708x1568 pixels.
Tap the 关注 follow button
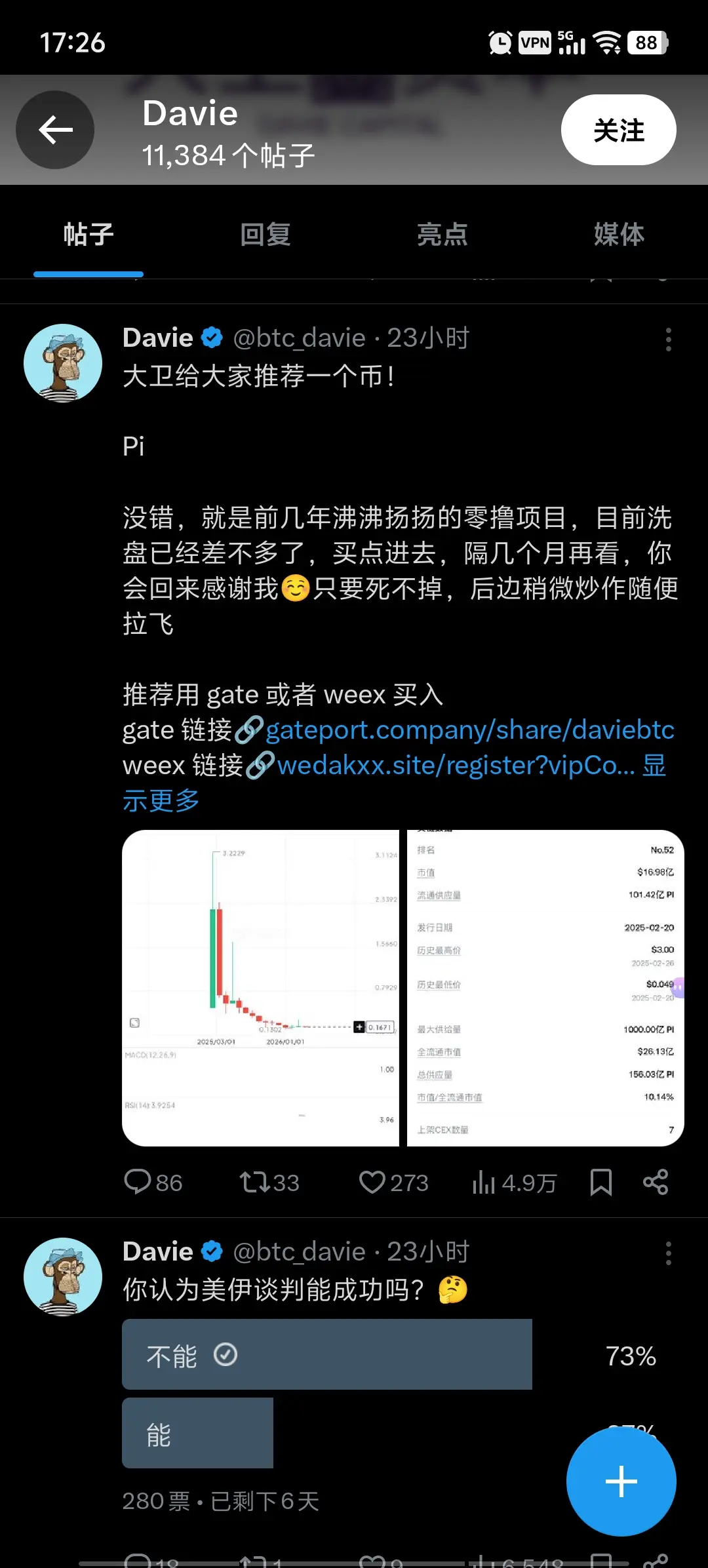(x=618, y=129)
